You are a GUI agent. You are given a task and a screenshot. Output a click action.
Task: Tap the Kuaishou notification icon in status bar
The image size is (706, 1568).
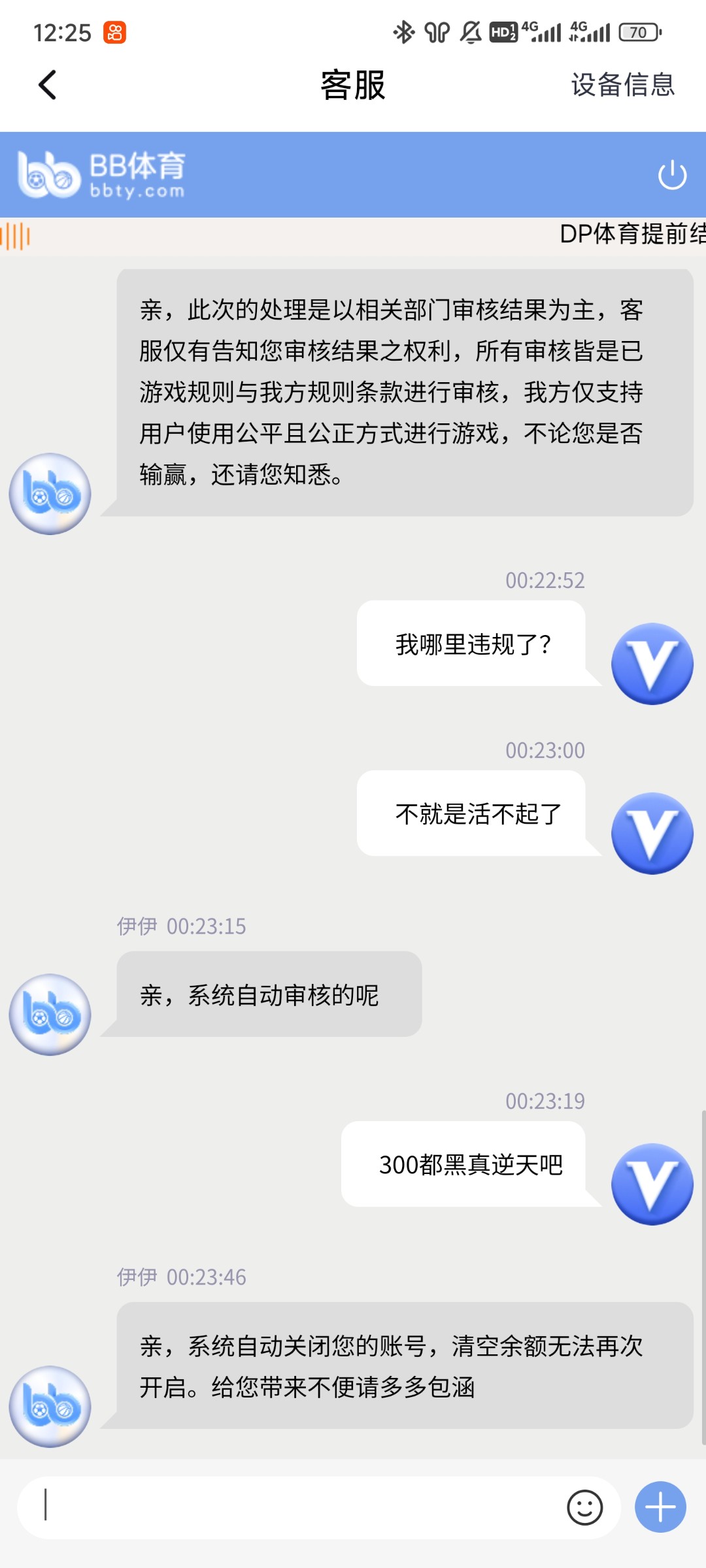coord(115,31)
